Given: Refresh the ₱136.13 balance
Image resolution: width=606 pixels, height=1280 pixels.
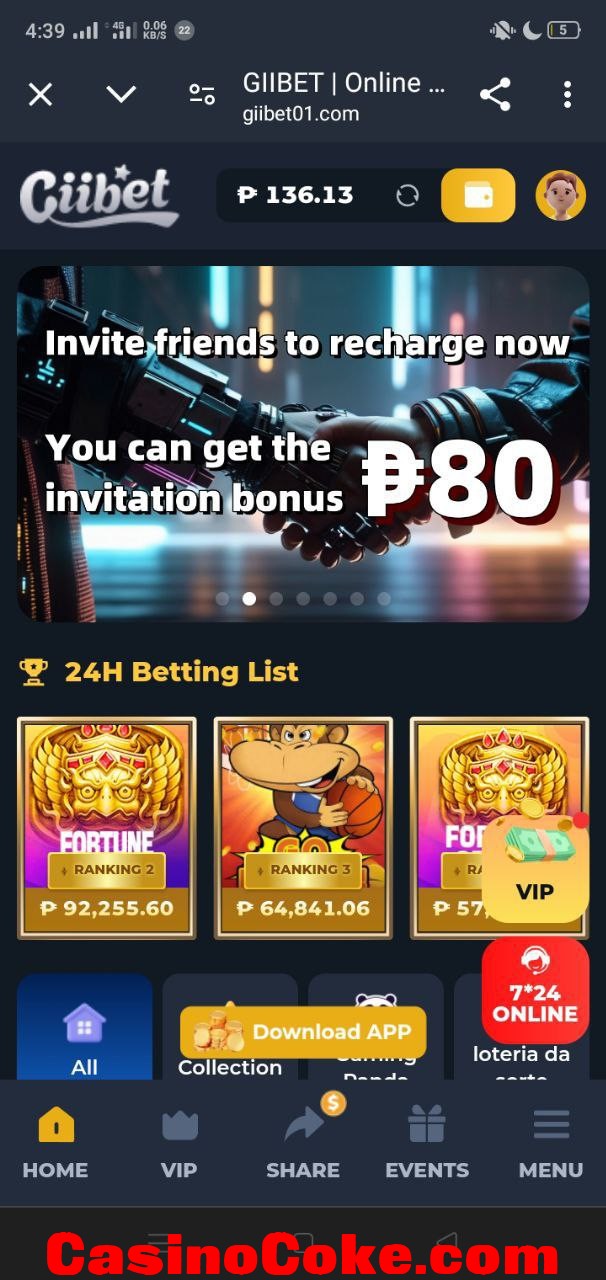Looking at the screenshot, I should pyautogui.click(x=407, y=195).
